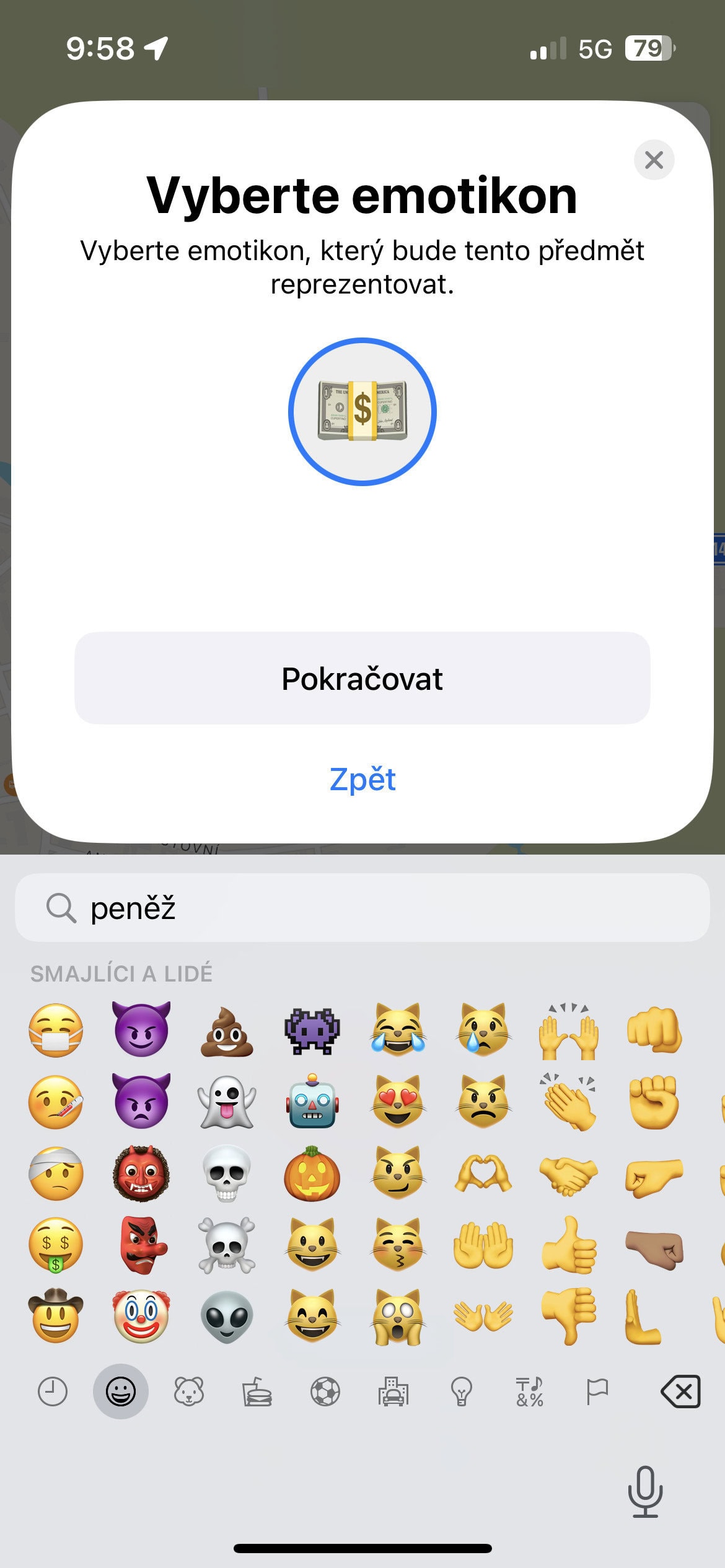Choose the thumbs up emoji
This screenshot has height=1568, width=725.
coord(569,1245)
